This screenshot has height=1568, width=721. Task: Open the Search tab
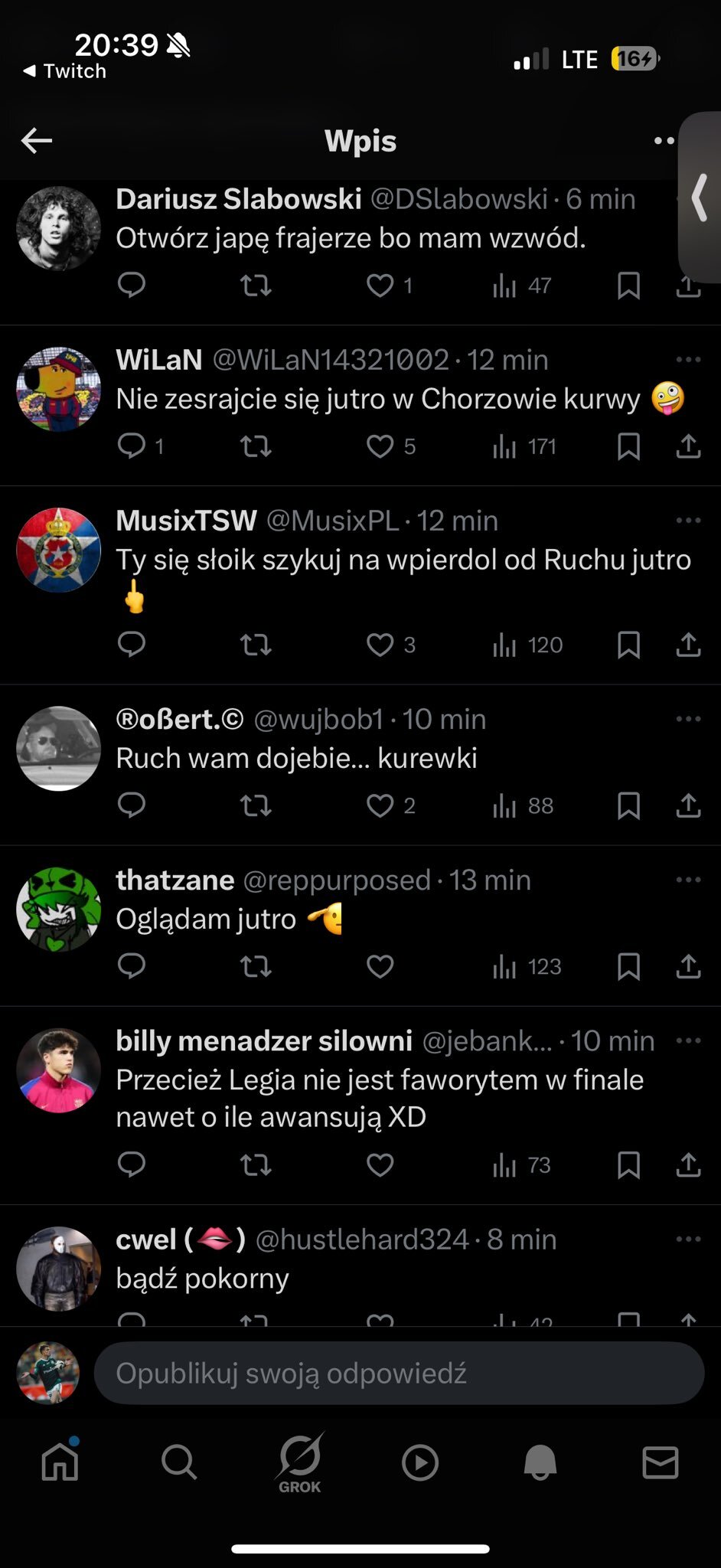(x=179, y=1462)
